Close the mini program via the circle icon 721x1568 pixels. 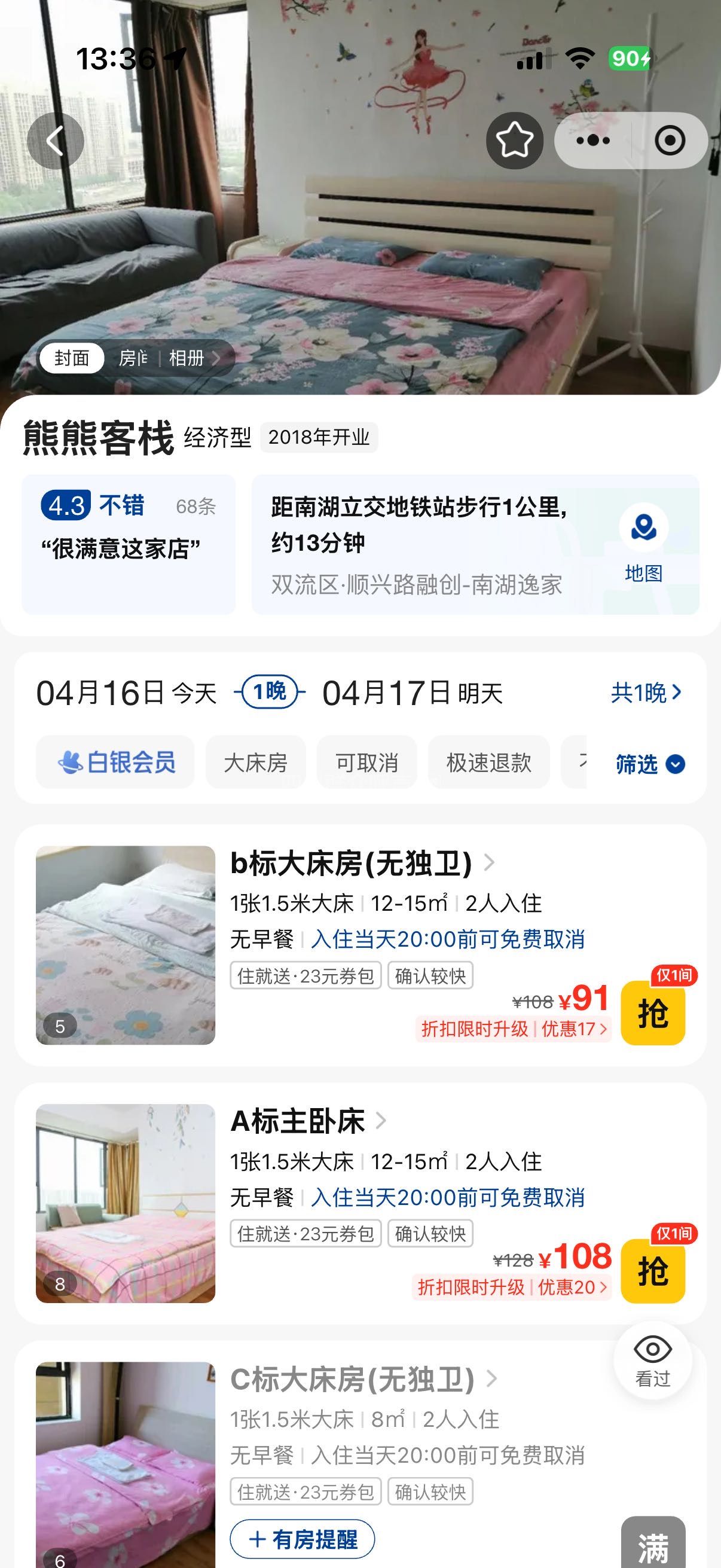(670, 141)
